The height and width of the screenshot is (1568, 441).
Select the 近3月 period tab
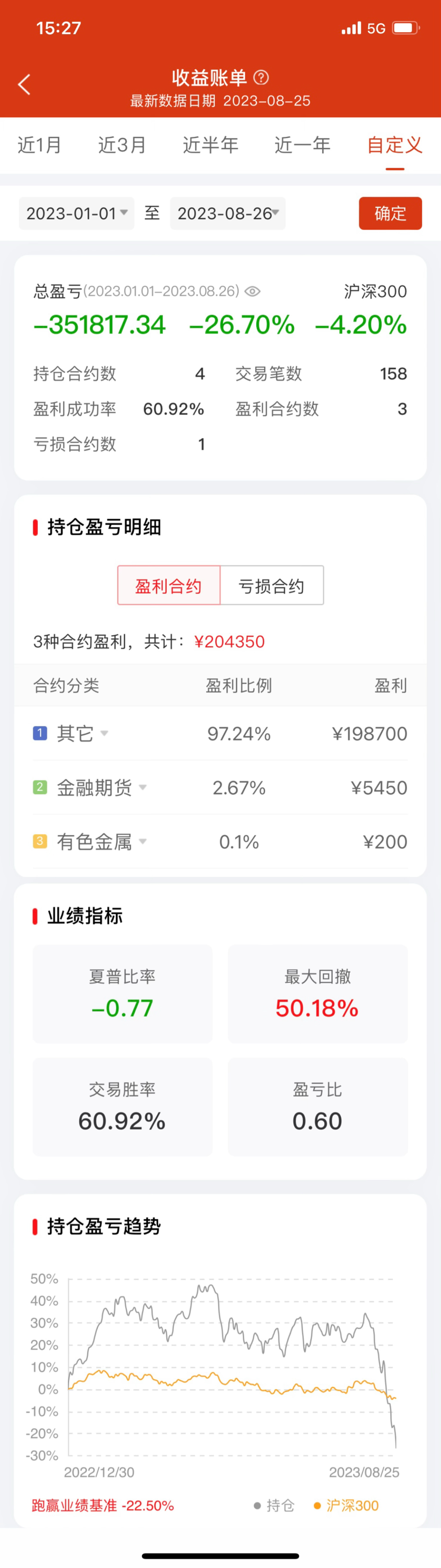tap(122, 145)
